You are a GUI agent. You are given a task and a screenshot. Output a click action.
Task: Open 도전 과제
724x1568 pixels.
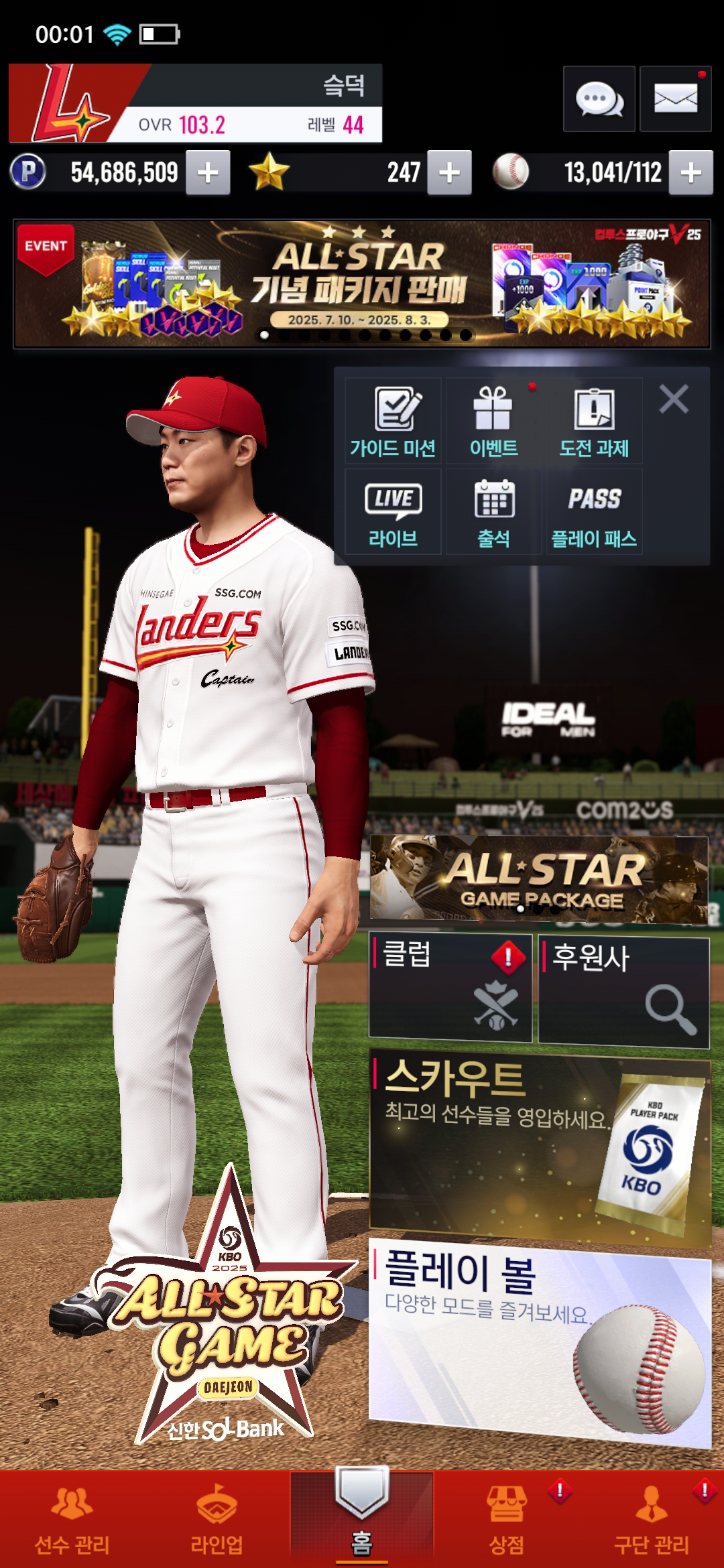click(594, 421)
